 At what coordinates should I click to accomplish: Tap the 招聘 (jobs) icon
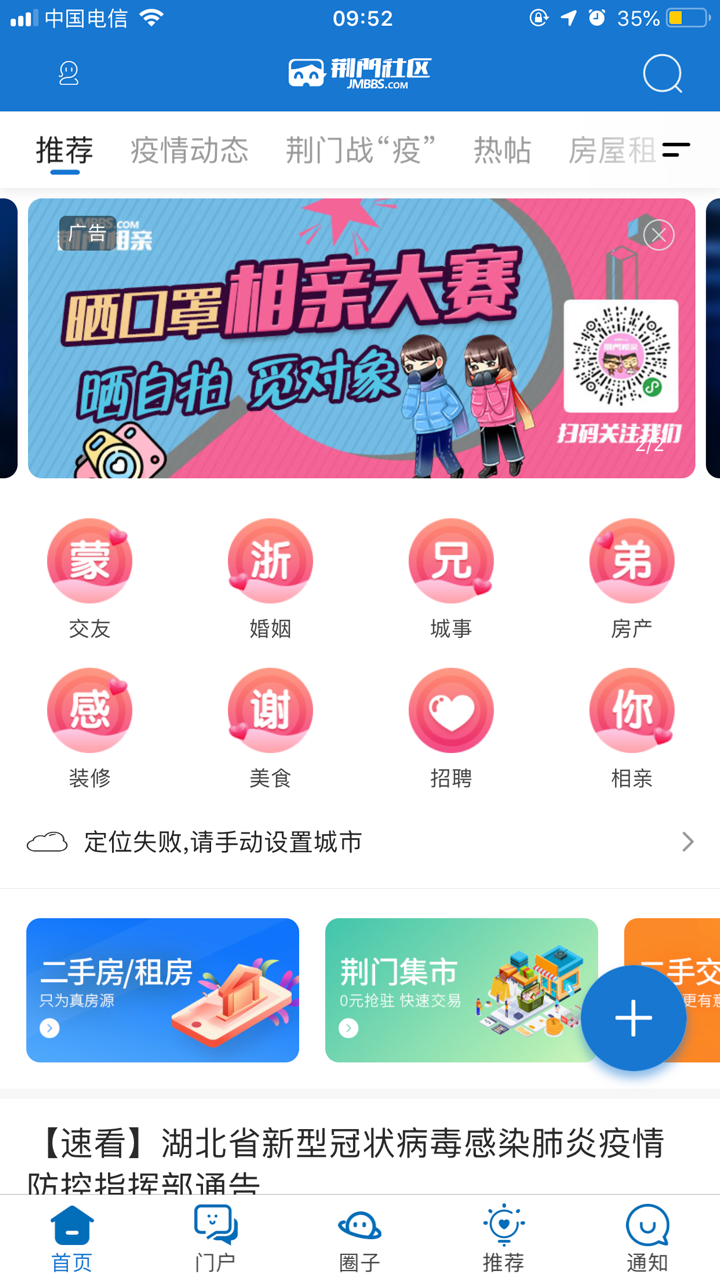point(450,710)
